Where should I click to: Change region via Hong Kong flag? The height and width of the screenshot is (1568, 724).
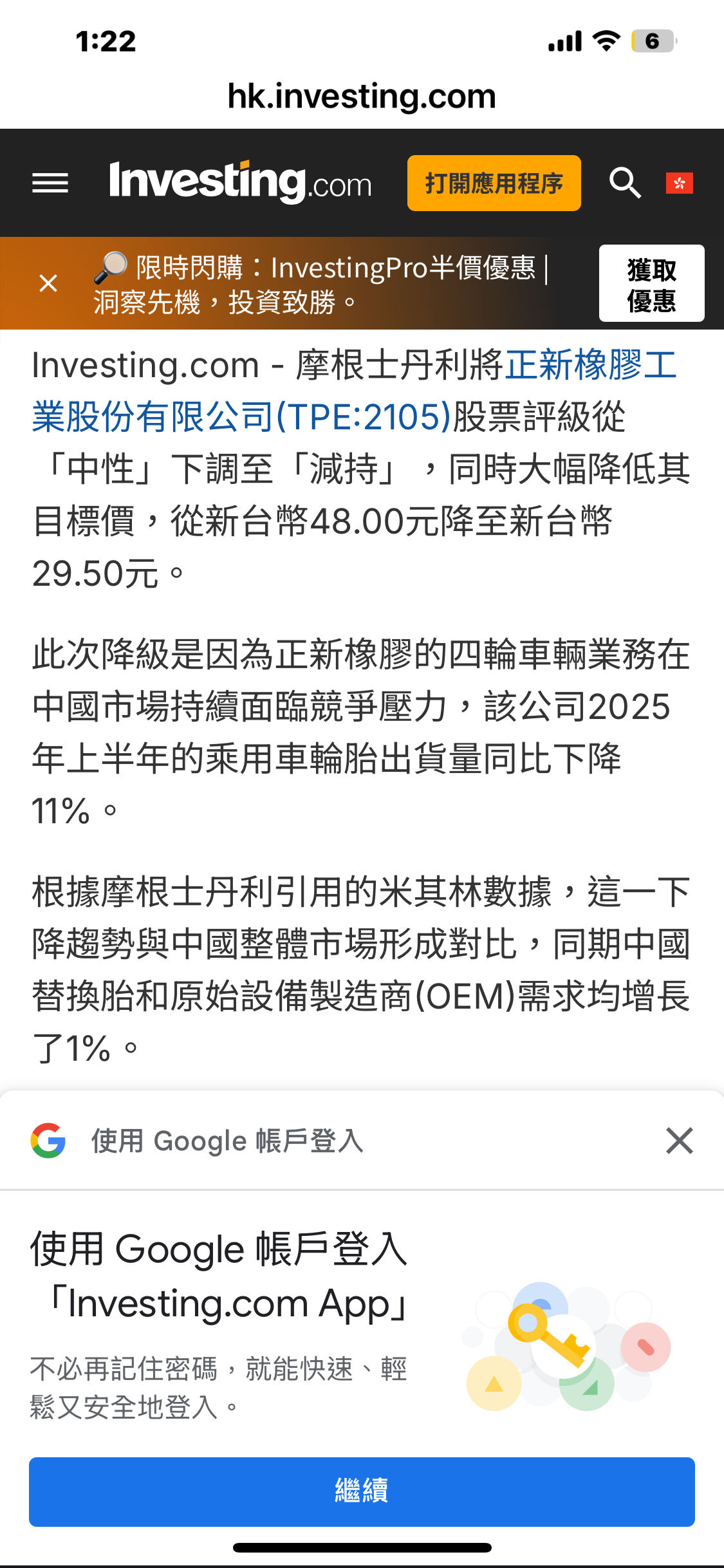coord(679,183)
